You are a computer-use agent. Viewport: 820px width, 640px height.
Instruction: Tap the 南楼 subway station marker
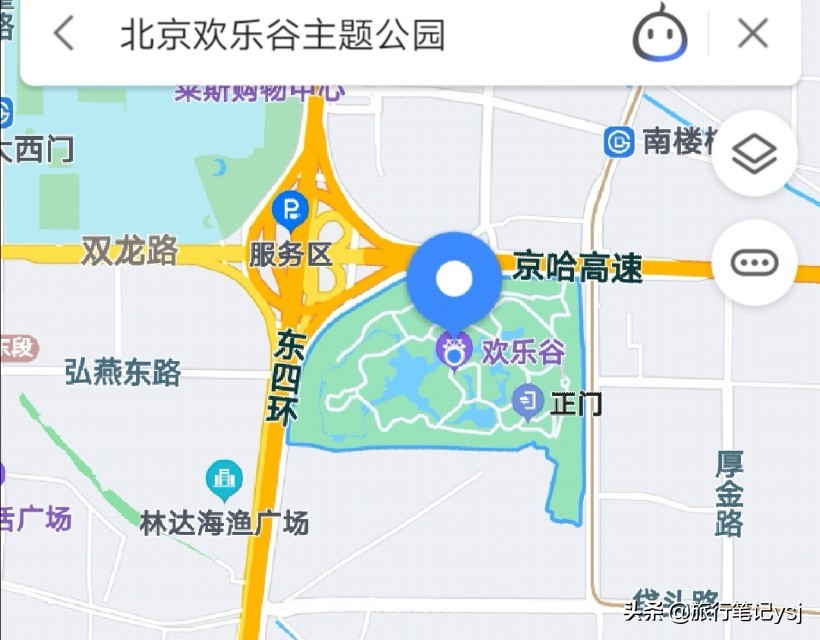click(x=620, y=142)
